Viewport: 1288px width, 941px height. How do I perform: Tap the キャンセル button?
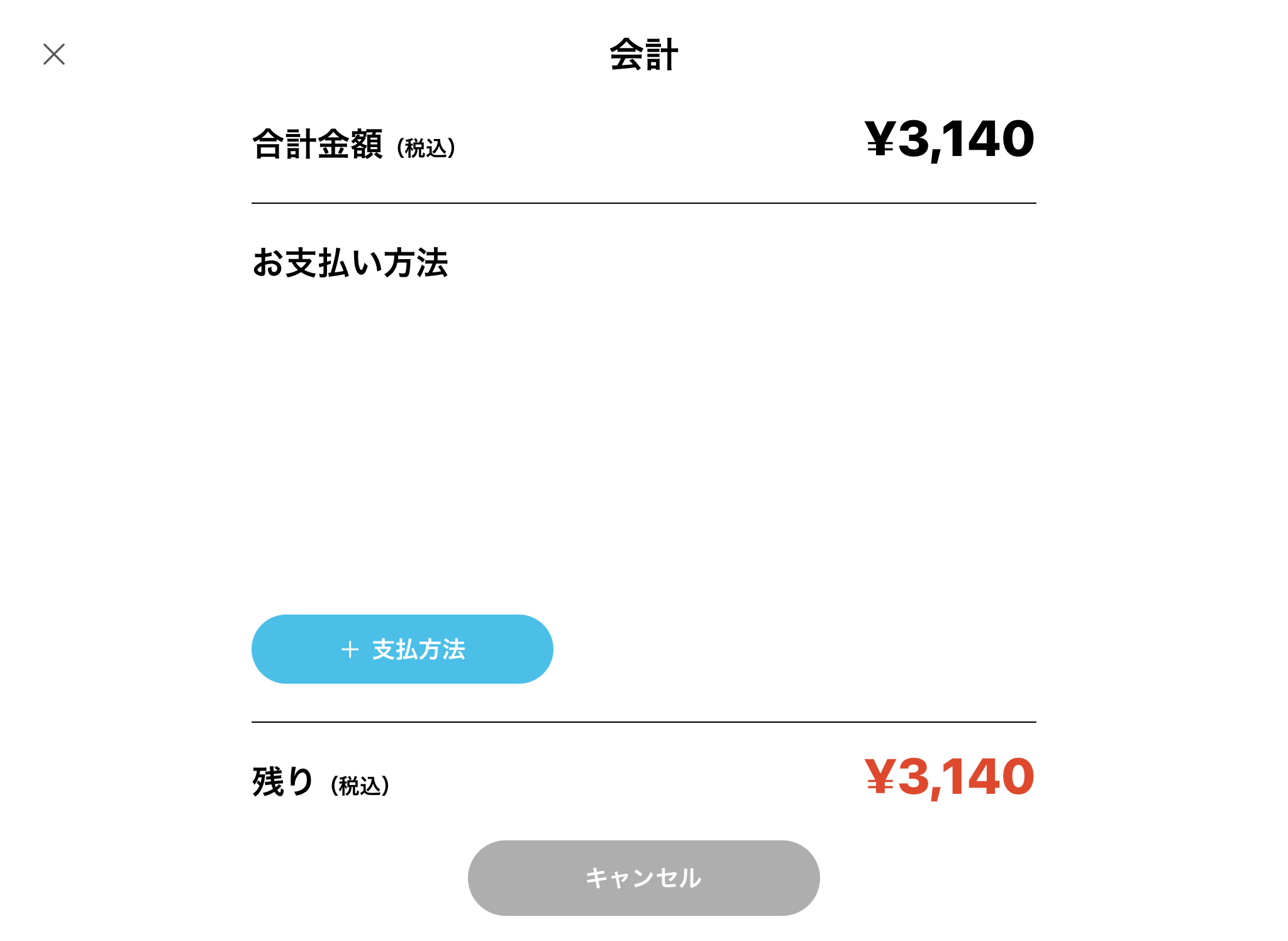643,877
